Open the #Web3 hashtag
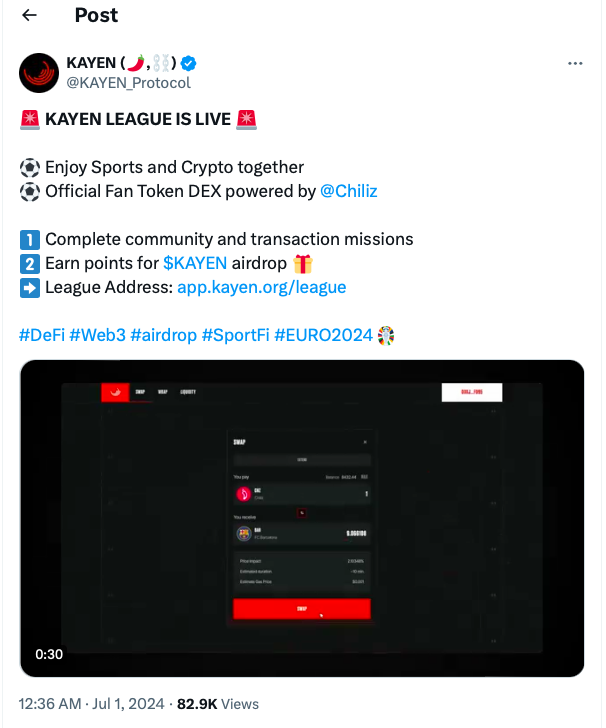 (97, 335)
